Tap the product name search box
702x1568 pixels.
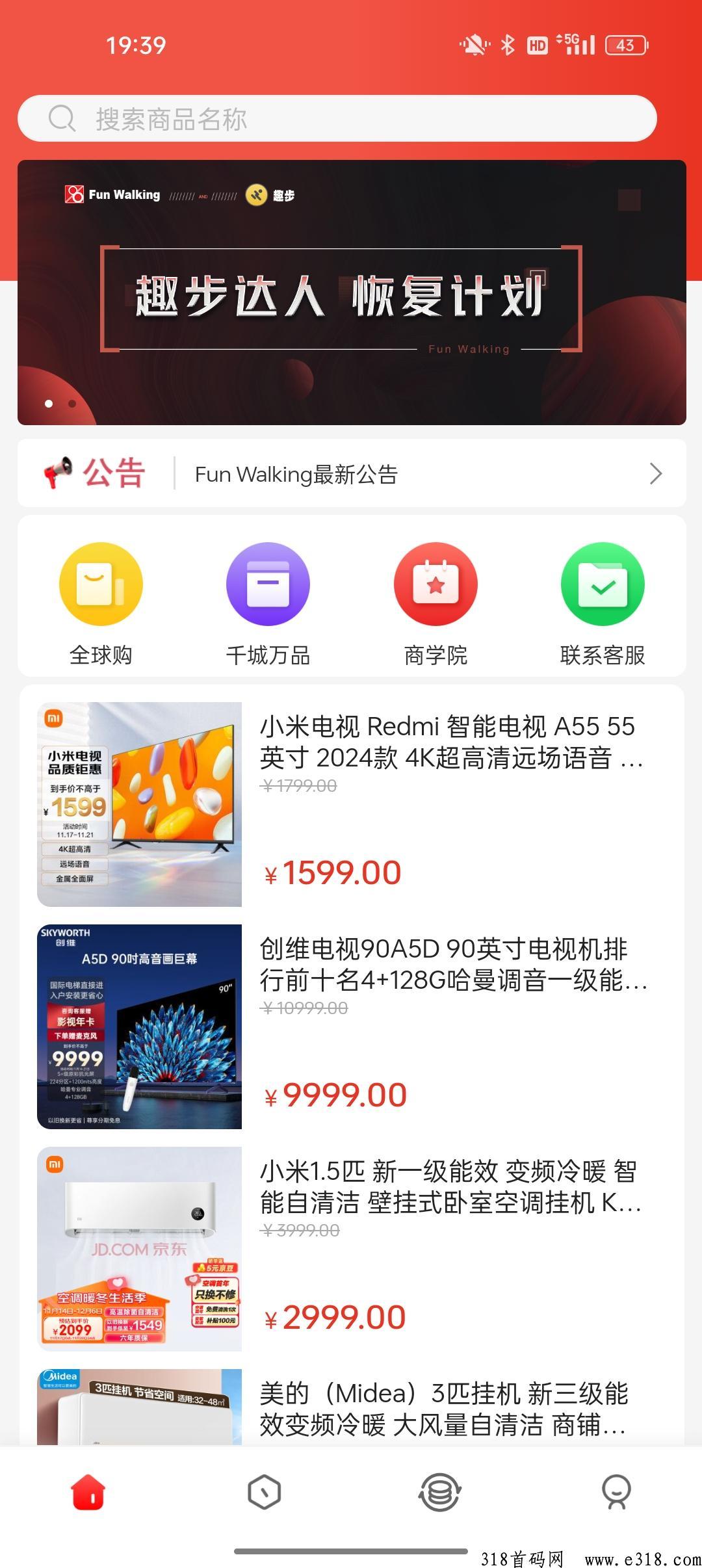click(x=337, y=119)
